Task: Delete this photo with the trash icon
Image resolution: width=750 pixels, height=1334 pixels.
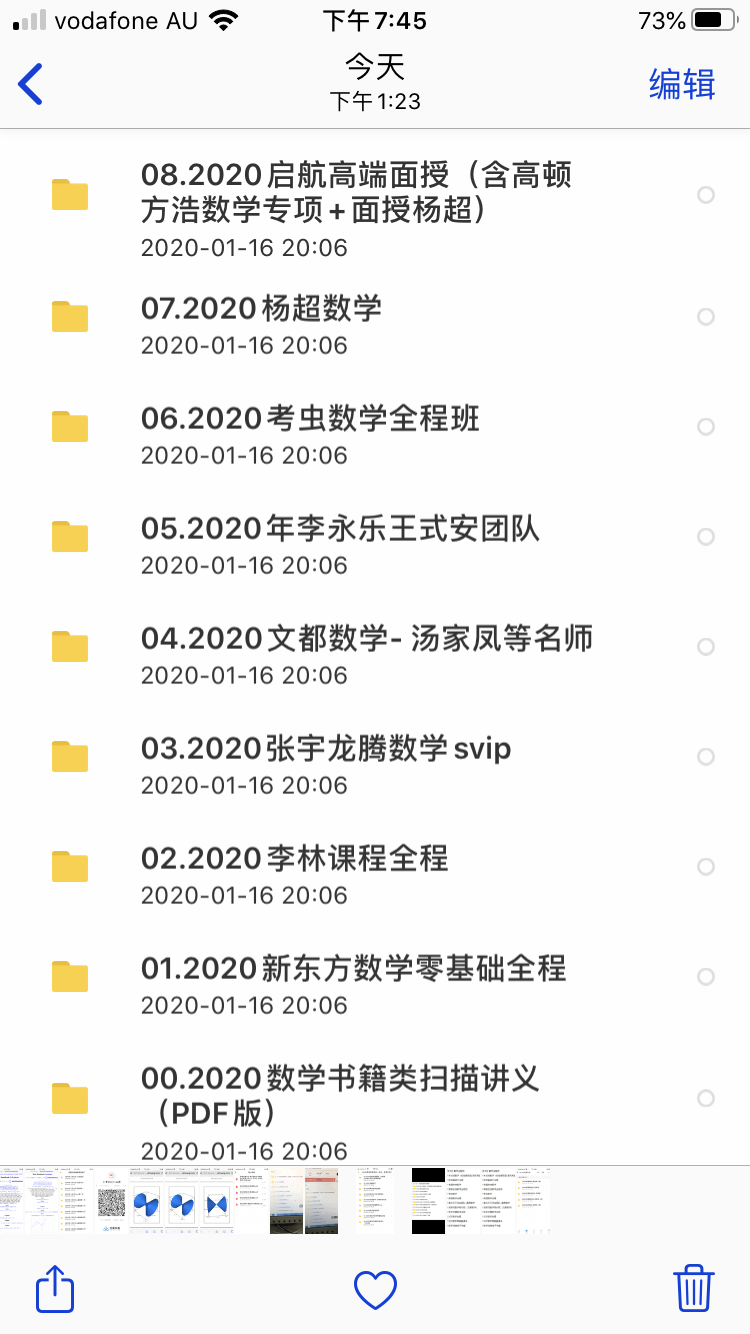Action: point(693,1287)
